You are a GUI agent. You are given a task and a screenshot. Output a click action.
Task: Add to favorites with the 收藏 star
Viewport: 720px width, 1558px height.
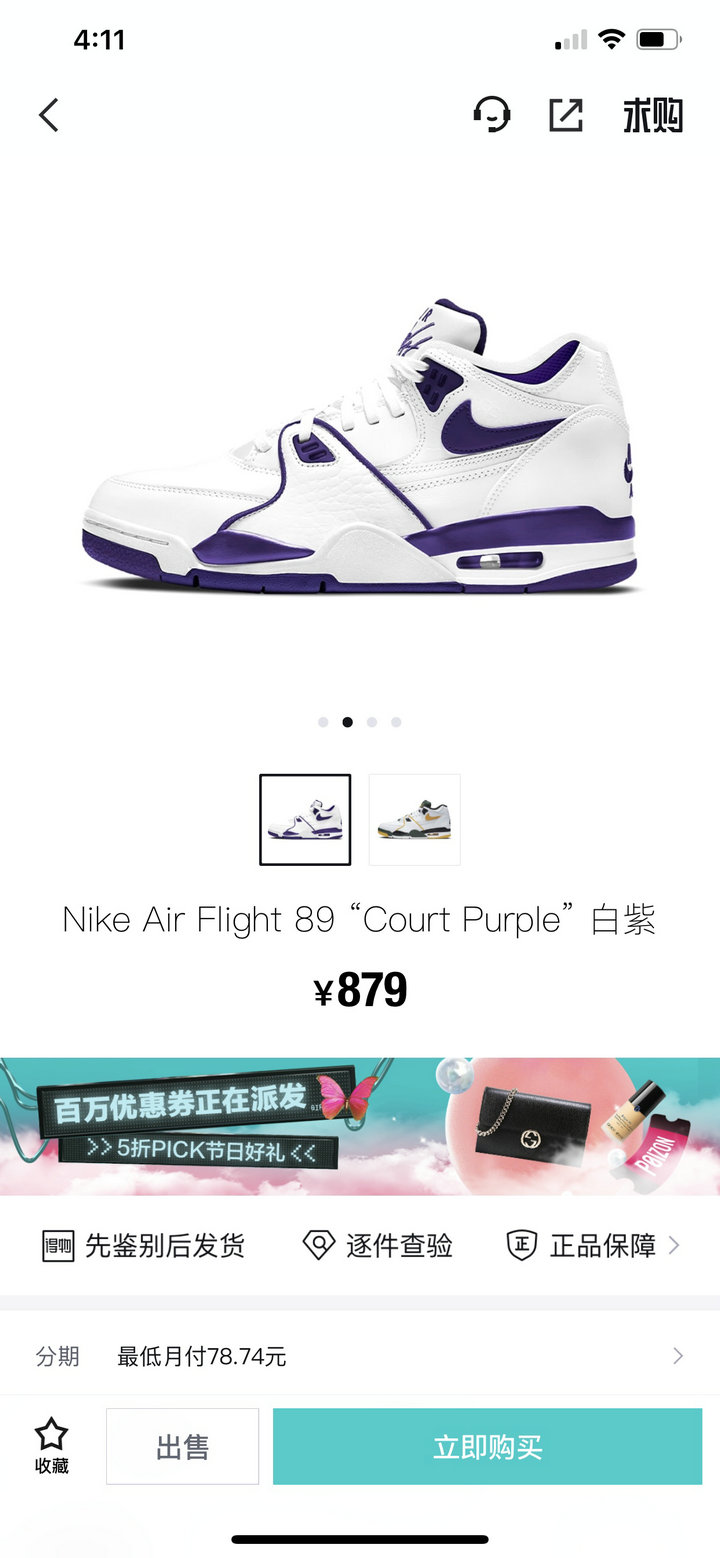coord(52,1446)
